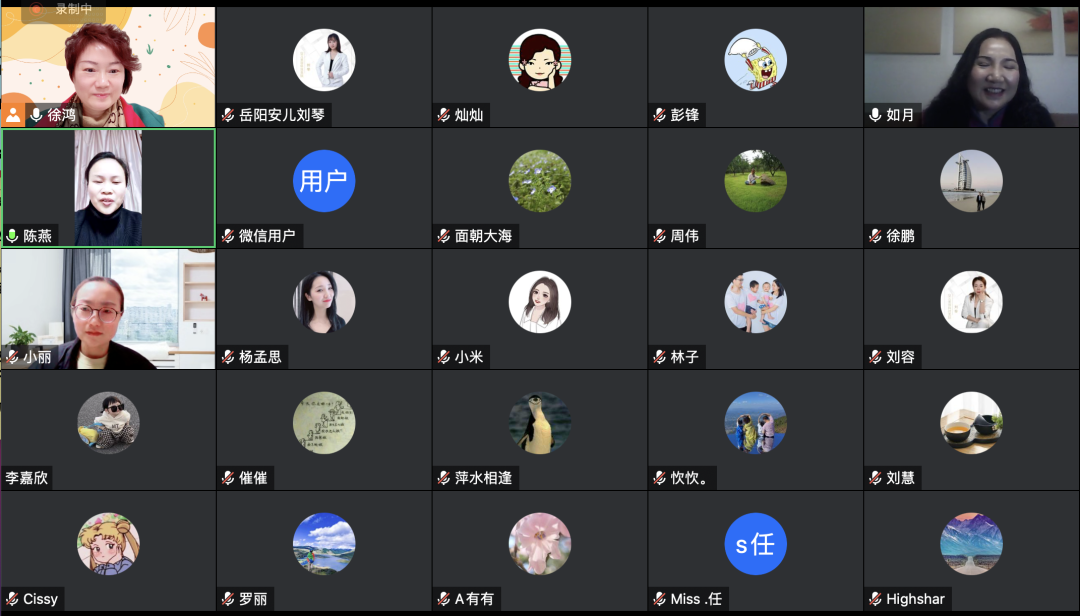
Task: Open 如月's video tile
Action: [971, 66]
